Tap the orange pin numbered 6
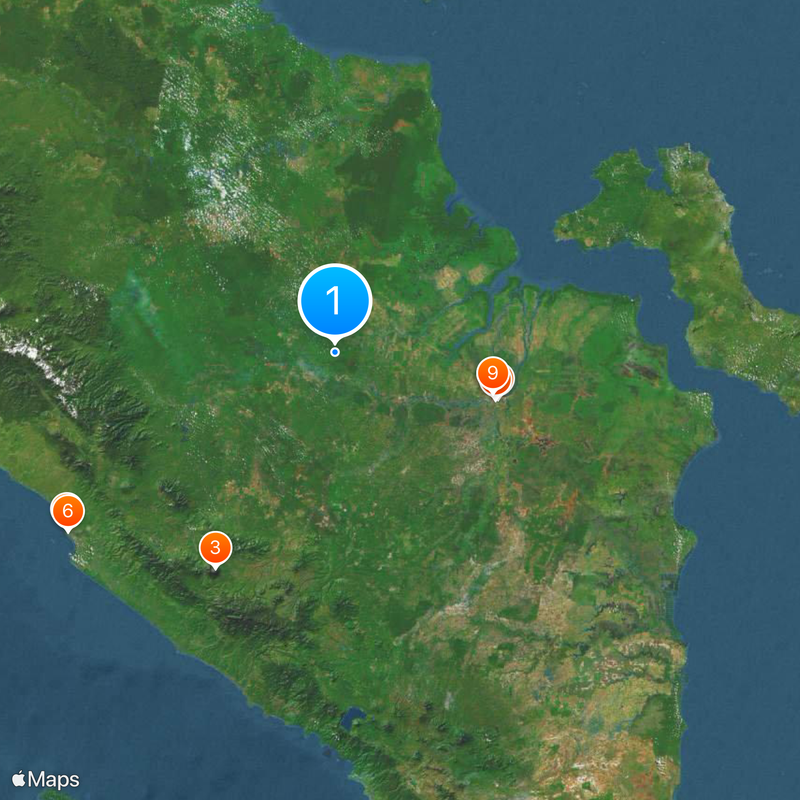Image resolution: width=800 pixels, height=800 pixels. pos(67,511)
